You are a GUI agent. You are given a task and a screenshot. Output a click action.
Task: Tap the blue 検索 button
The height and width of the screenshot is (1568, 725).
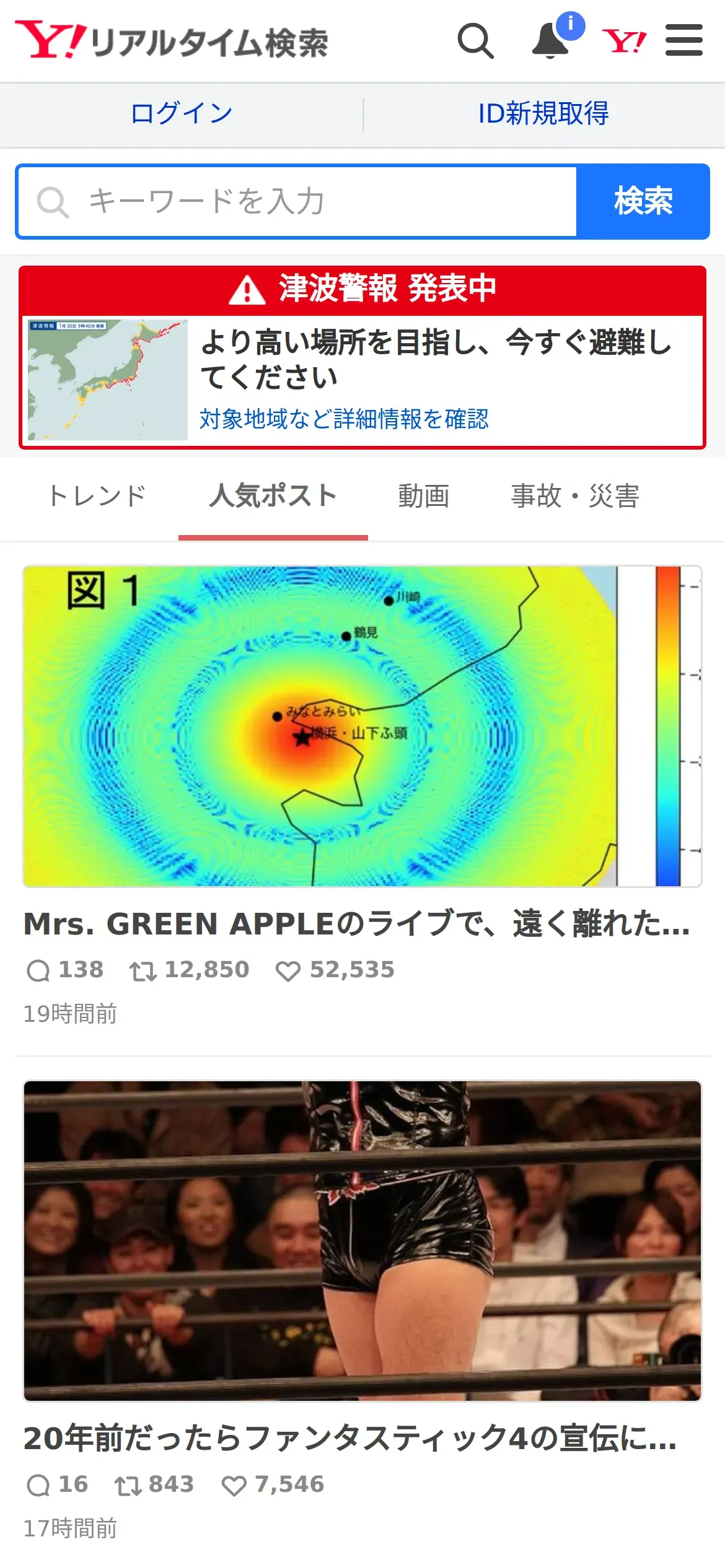coord(643,201)
